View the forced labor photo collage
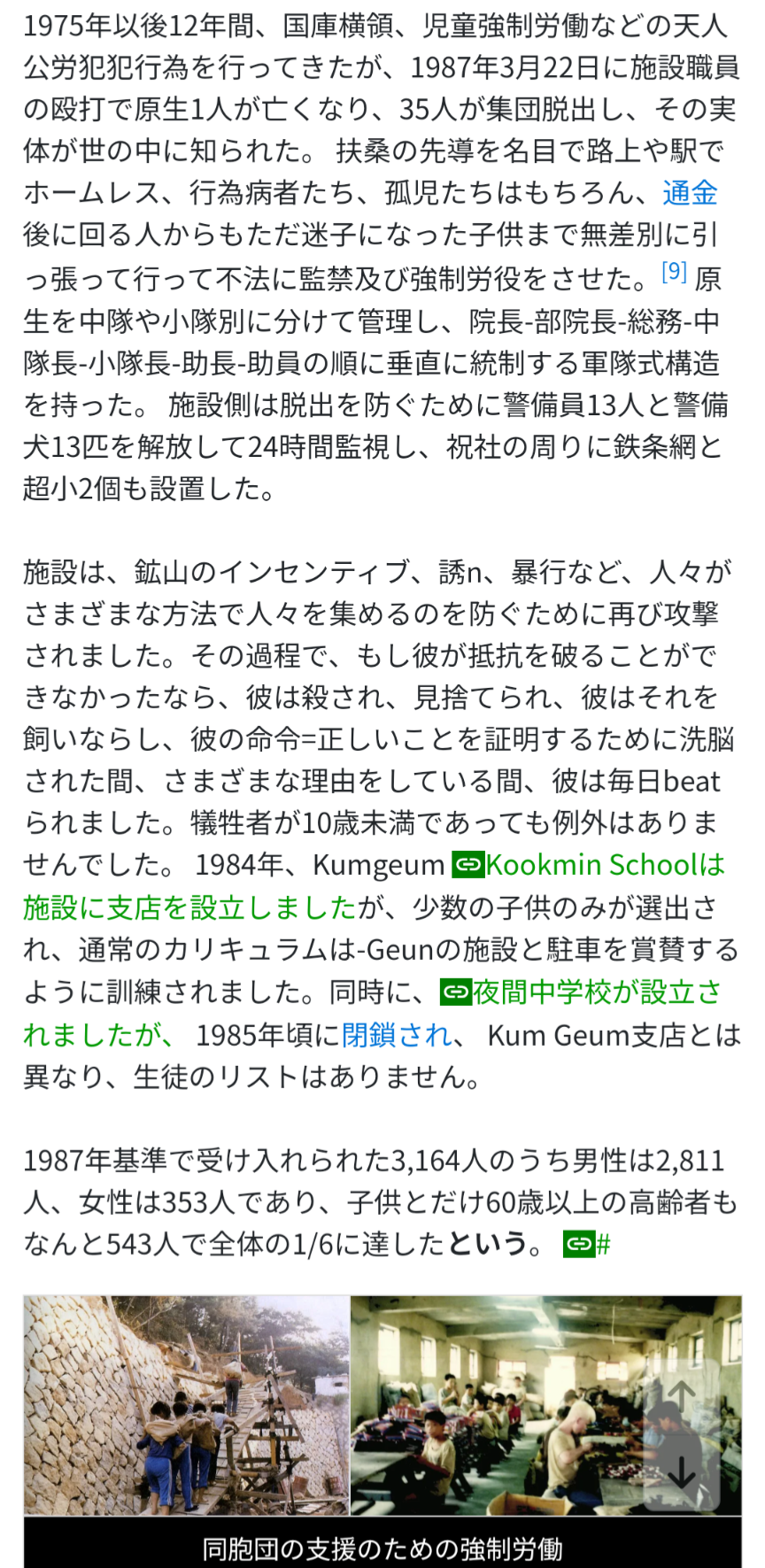Screen dimensions: 765x1568 382,1407
